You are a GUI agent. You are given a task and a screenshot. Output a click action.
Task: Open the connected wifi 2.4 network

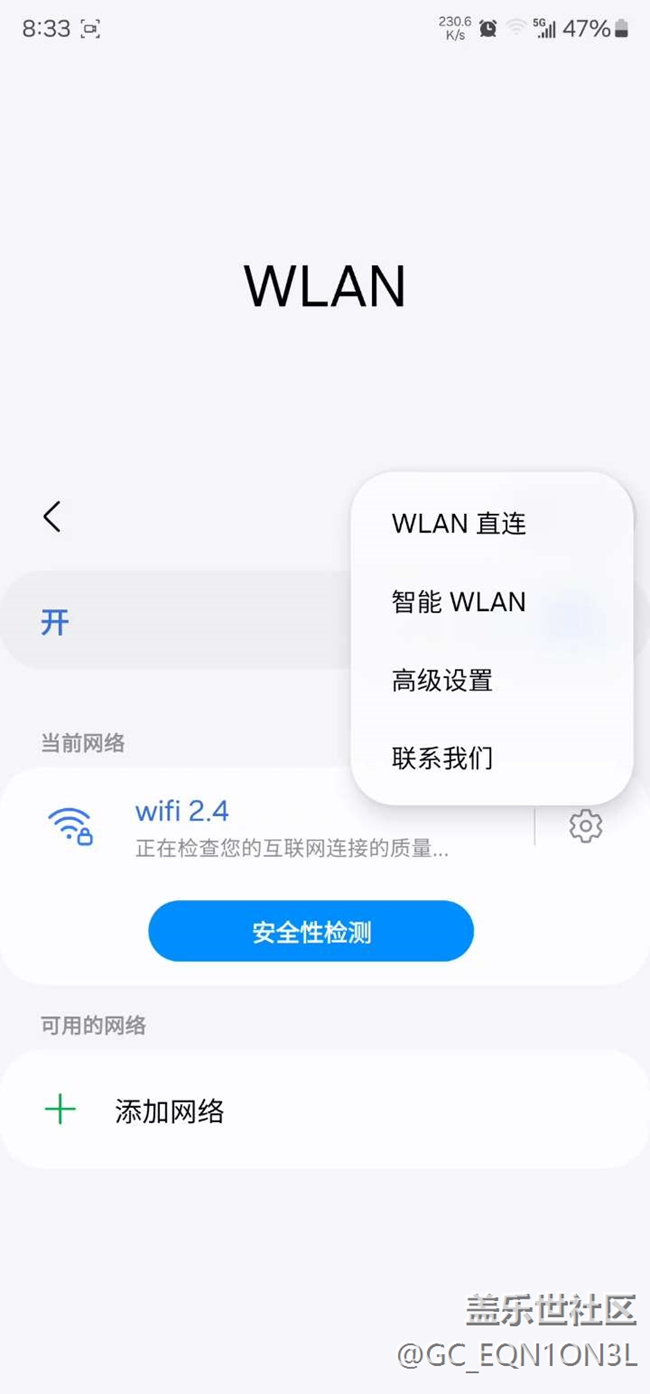point(290,827)
